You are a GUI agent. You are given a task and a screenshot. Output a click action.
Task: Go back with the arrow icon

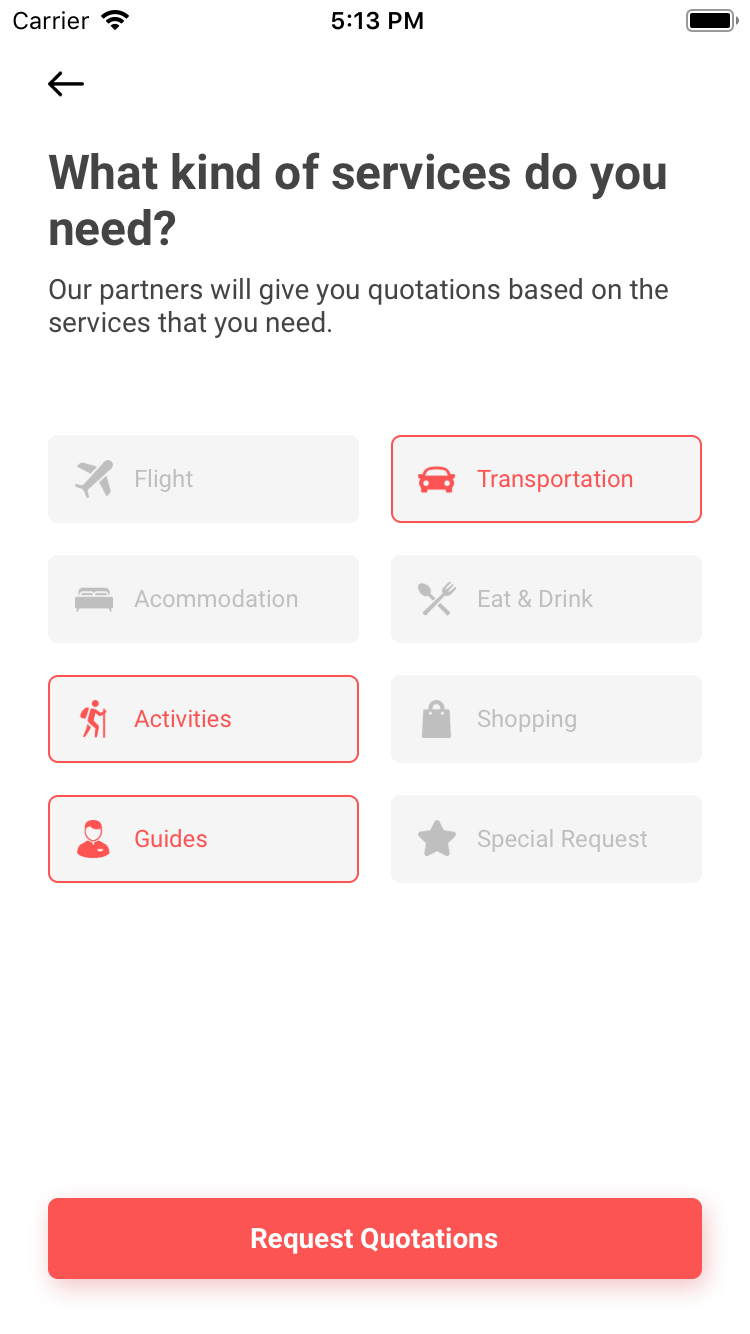(66, 84)
